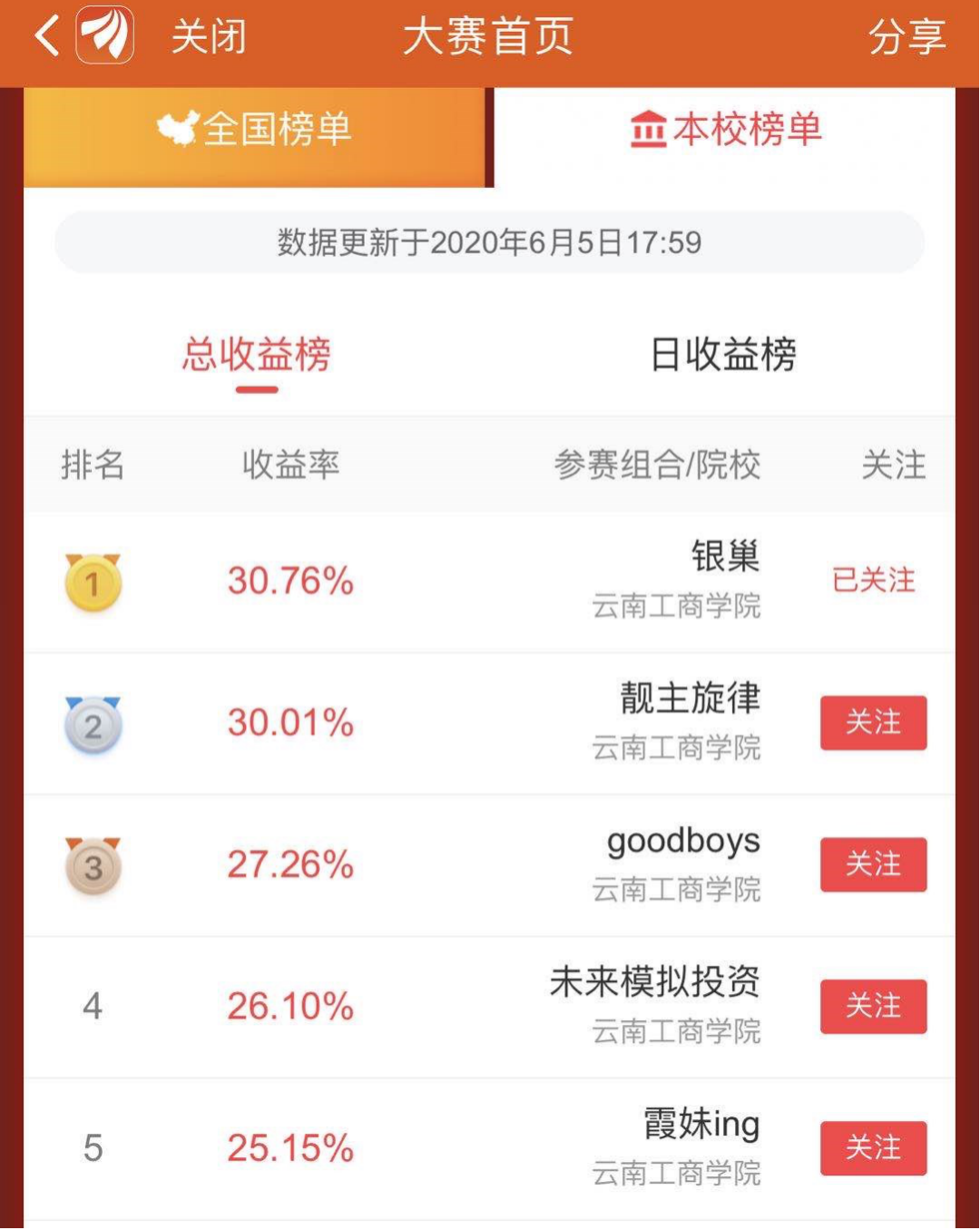
Task: Follow the goodboys portfolio
Action: point(873,864)
